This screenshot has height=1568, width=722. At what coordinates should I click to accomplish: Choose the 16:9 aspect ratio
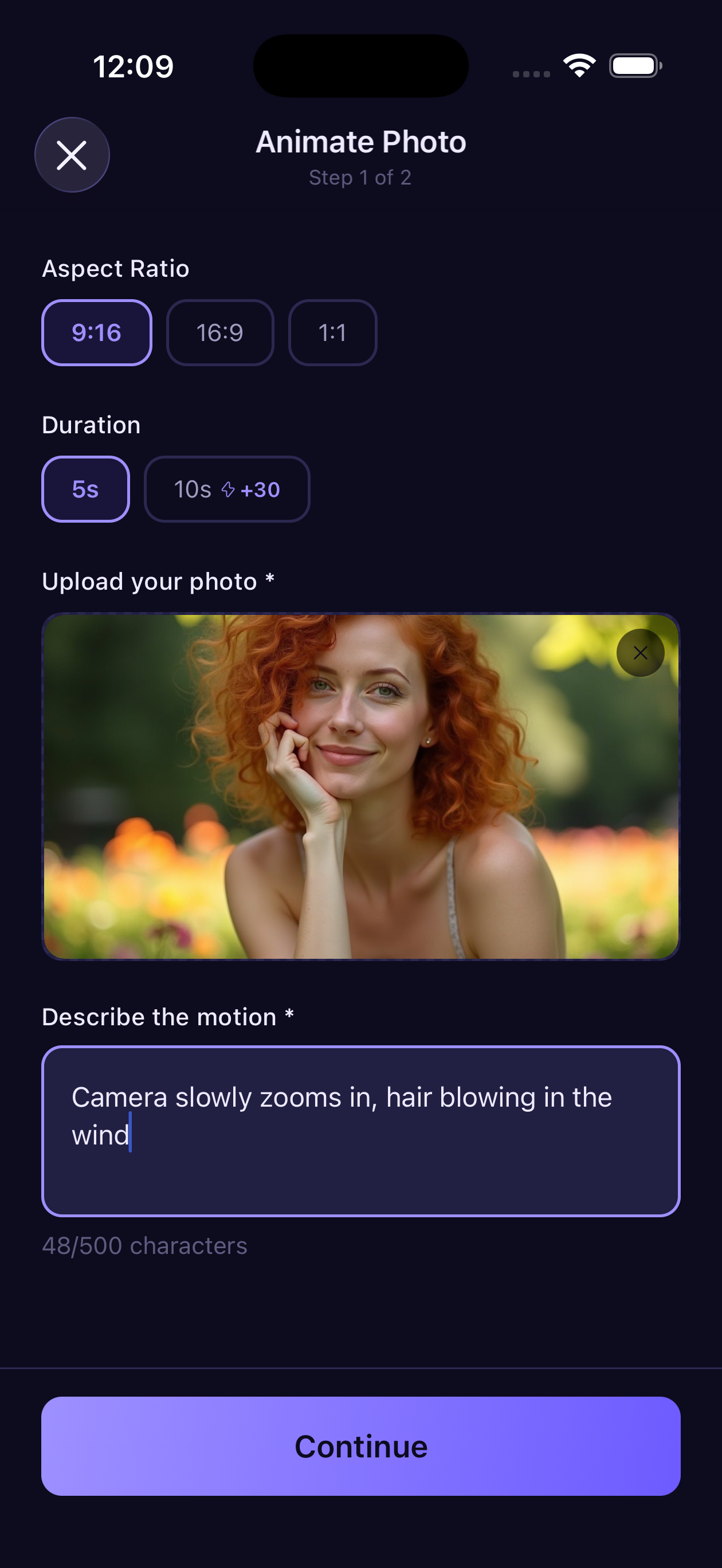coord(220,333)
